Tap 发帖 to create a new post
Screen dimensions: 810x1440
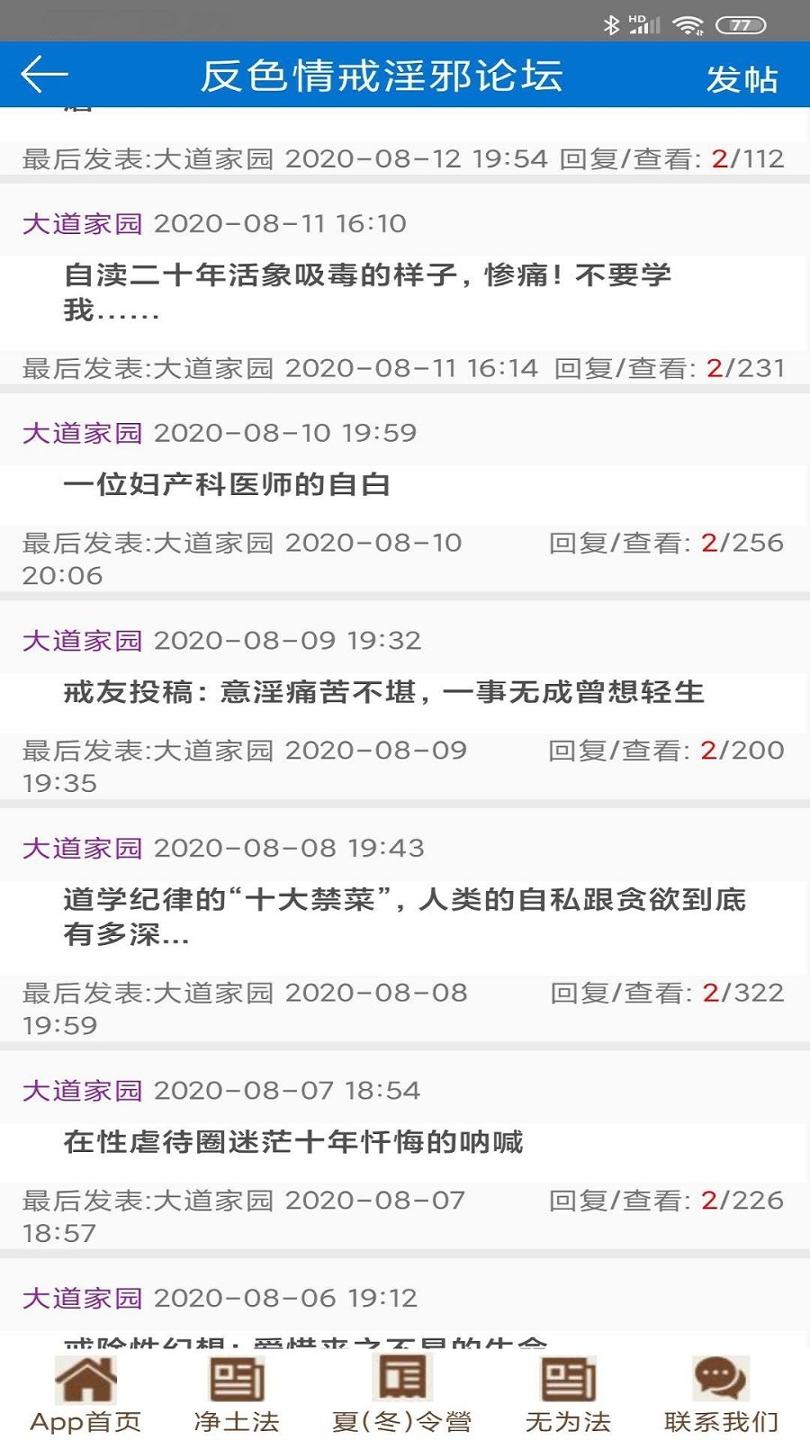(x=741, y=78)
